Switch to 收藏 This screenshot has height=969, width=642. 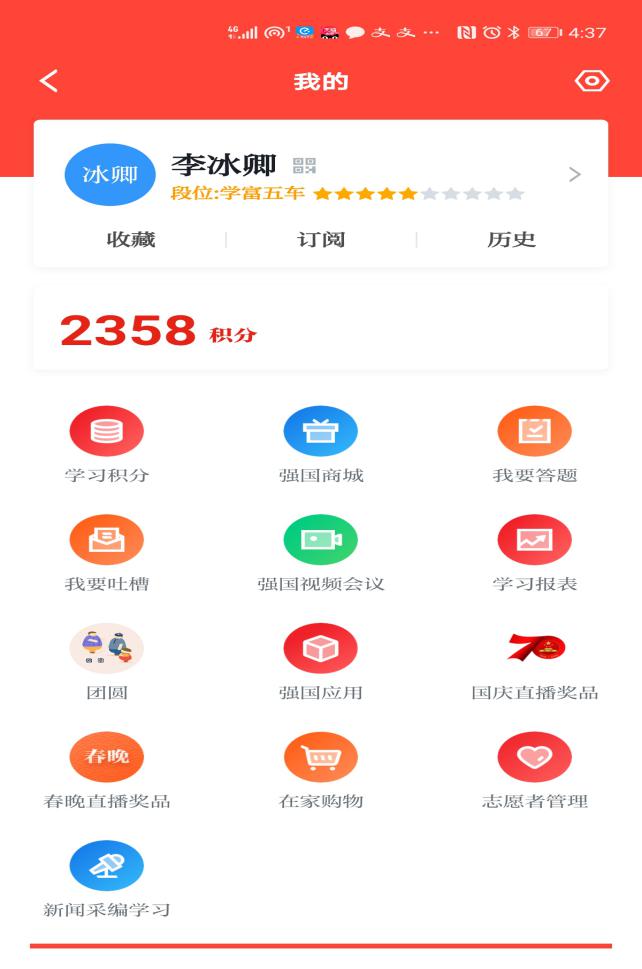pyautogui.click(x=131, y=239)
